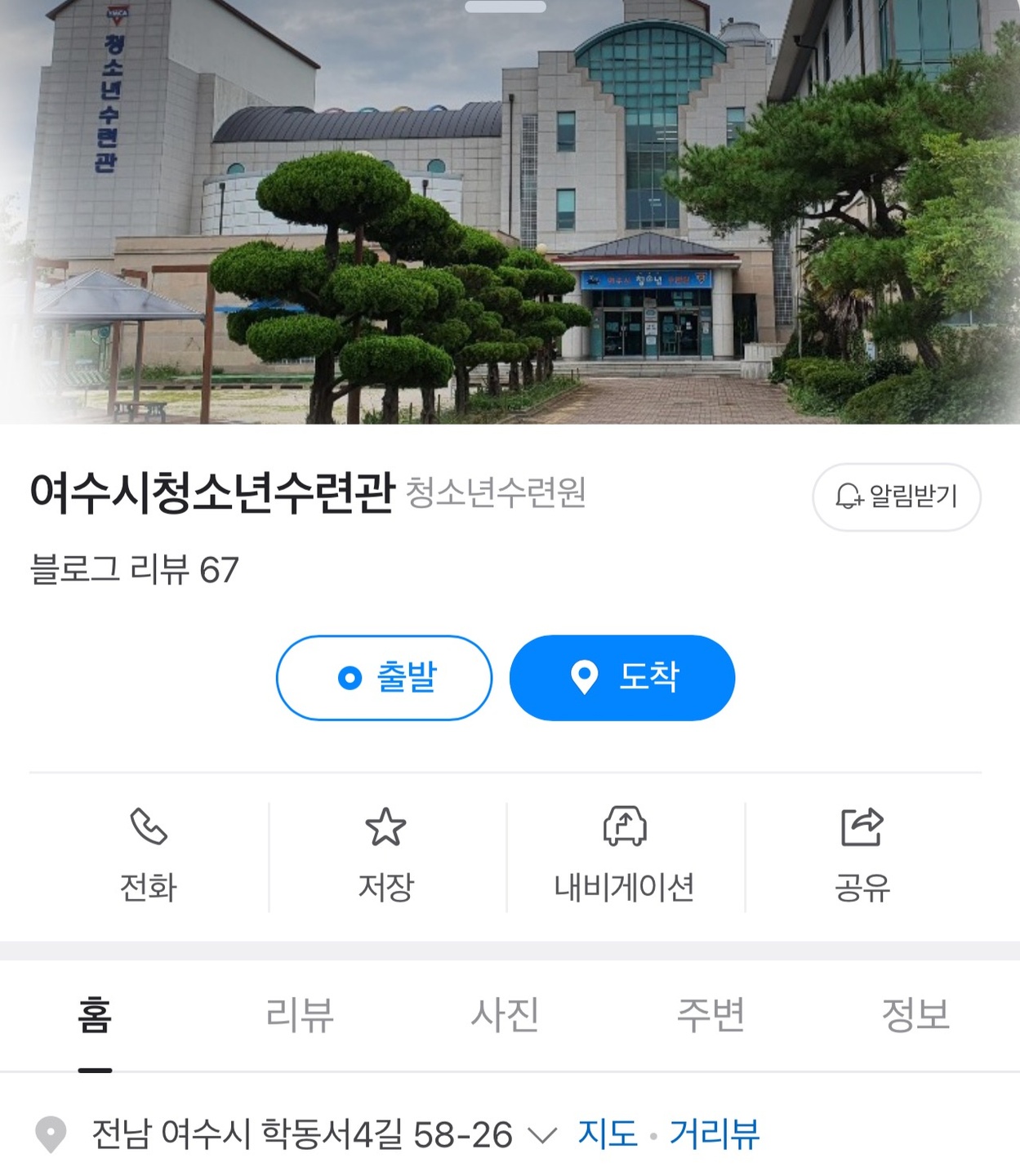Open 지도 map link
The image size is (1020, 1176).
pyautogui.click(x=607, y=1134)
